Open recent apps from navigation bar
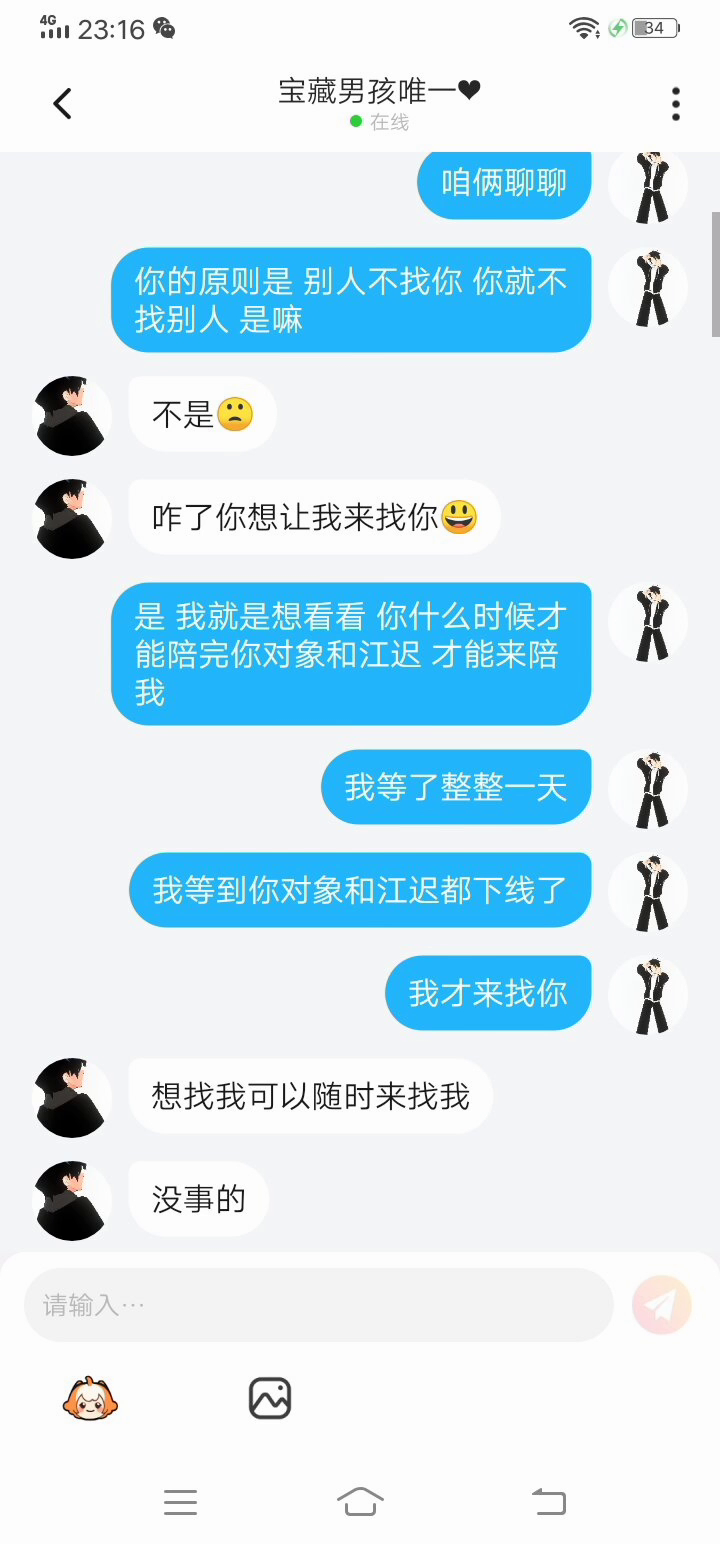Image resolution: width=720 pixels, height=1544 pixels. (180, 1501)
